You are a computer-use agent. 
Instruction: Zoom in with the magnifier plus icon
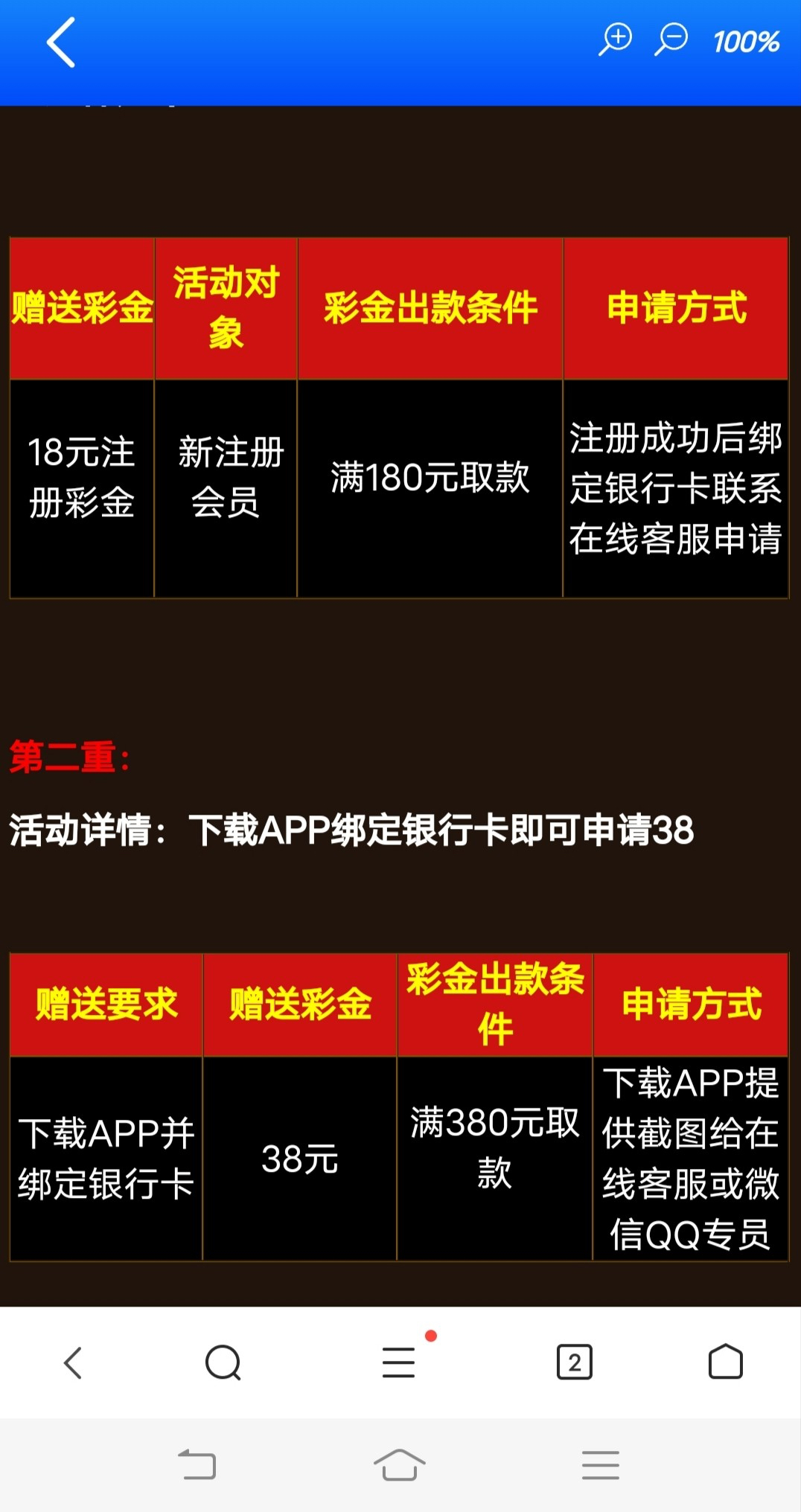616,39
